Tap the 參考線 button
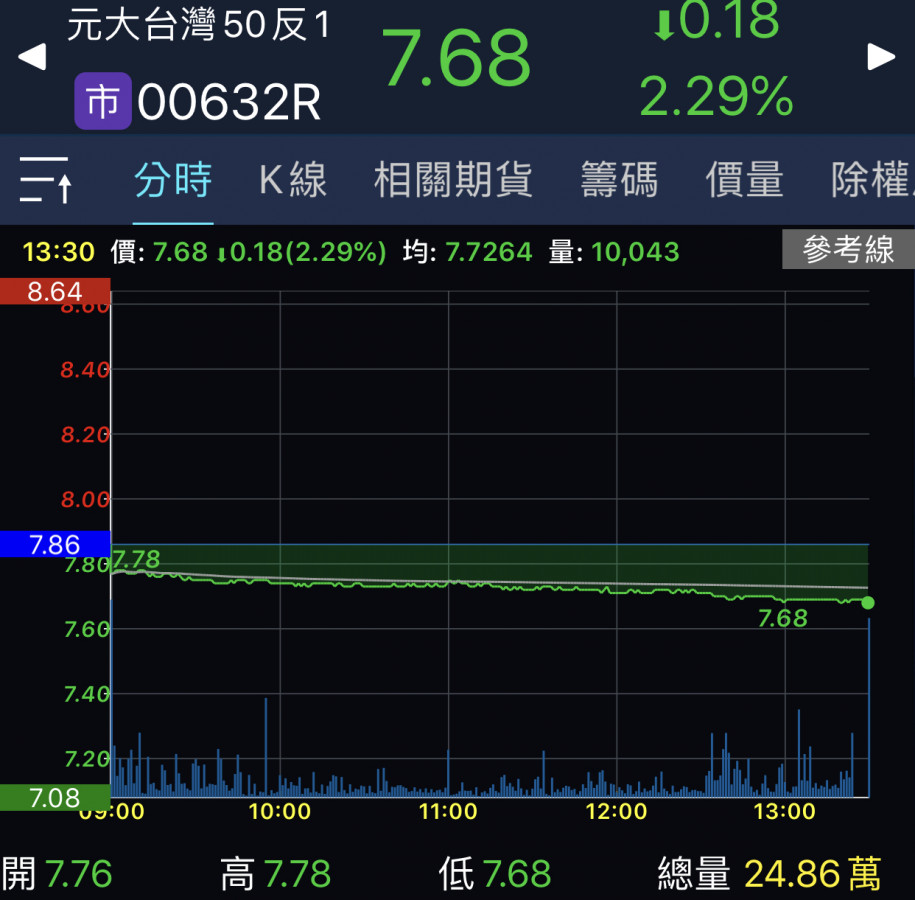 848,251
